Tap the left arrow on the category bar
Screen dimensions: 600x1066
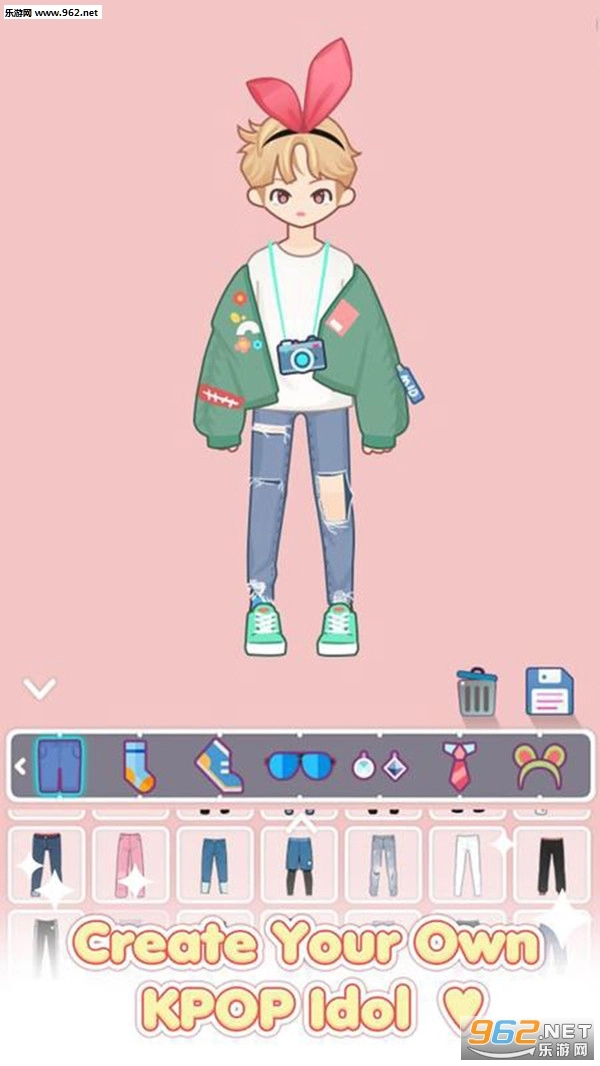coord(19,766)
